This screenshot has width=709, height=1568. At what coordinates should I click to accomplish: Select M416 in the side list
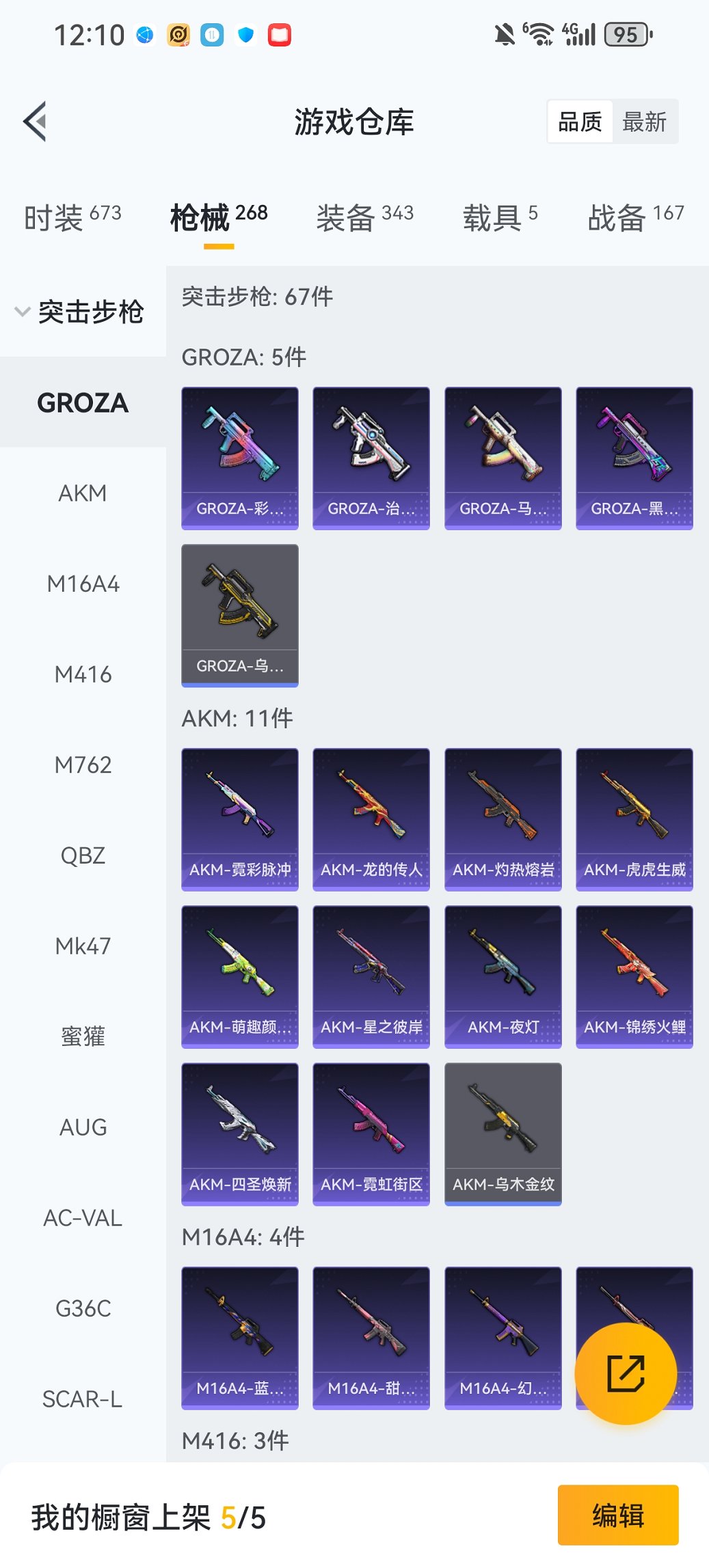coord(83,674)
